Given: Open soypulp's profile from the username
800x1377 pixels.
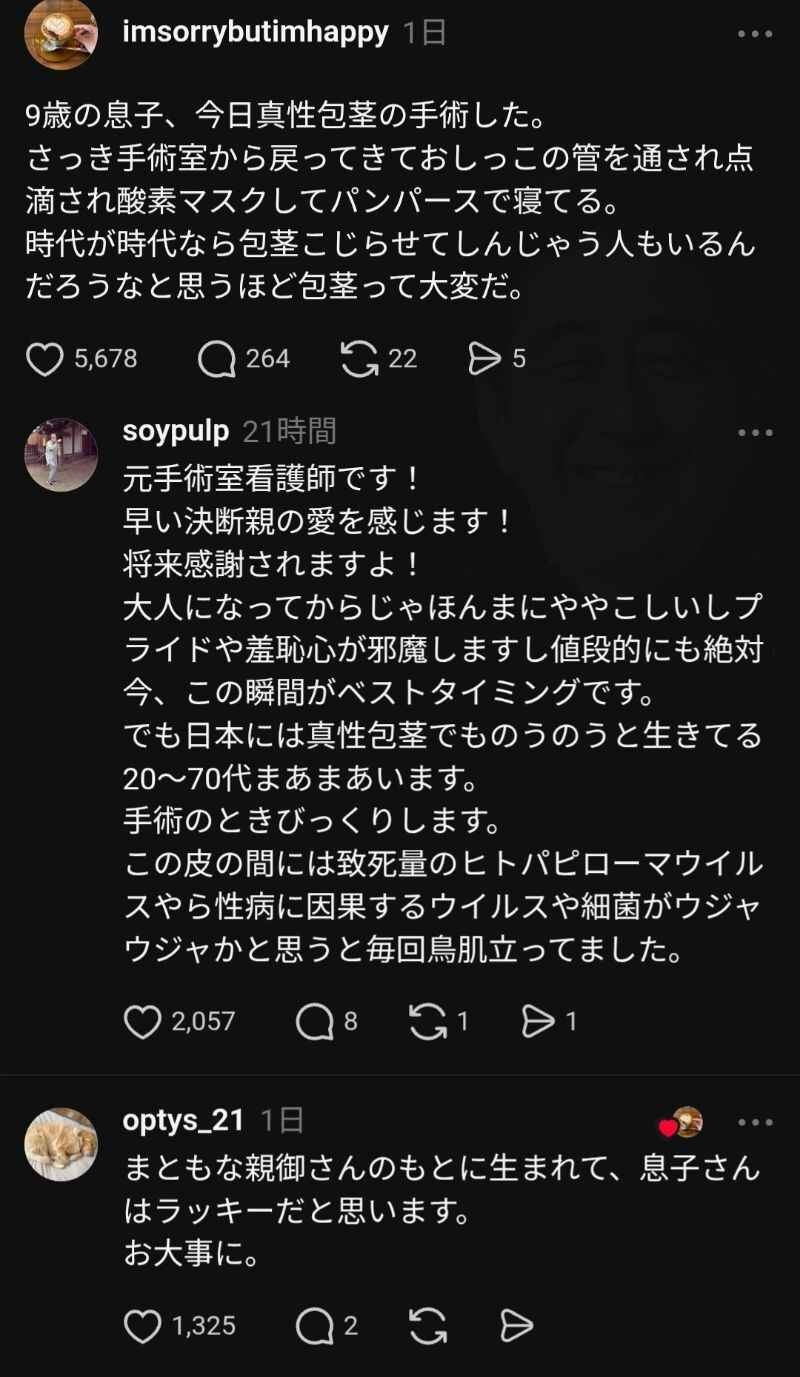Looking at the screenshot, I should click(x=175, y=431).
